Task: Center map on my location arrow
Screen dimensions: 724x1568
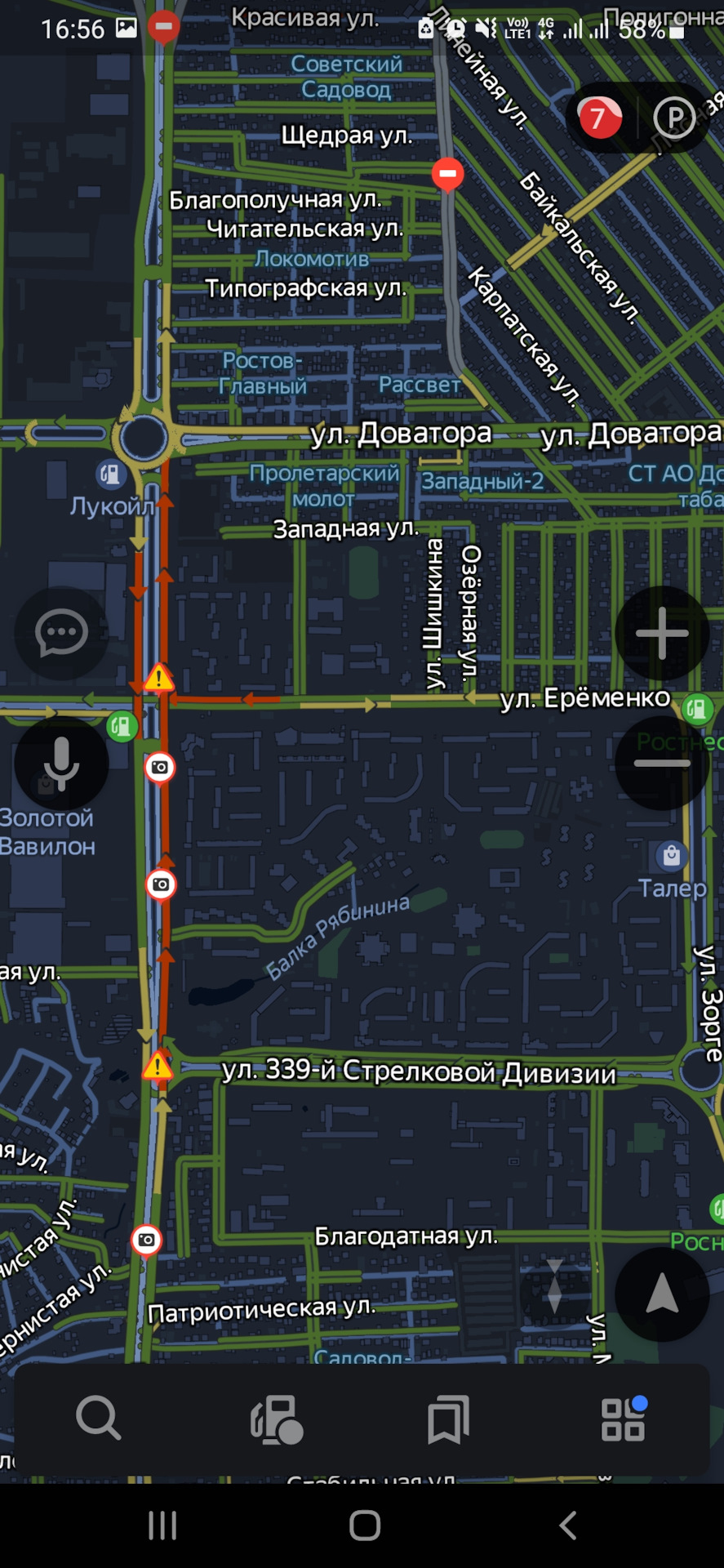Action: click(x=661, y=1294)
